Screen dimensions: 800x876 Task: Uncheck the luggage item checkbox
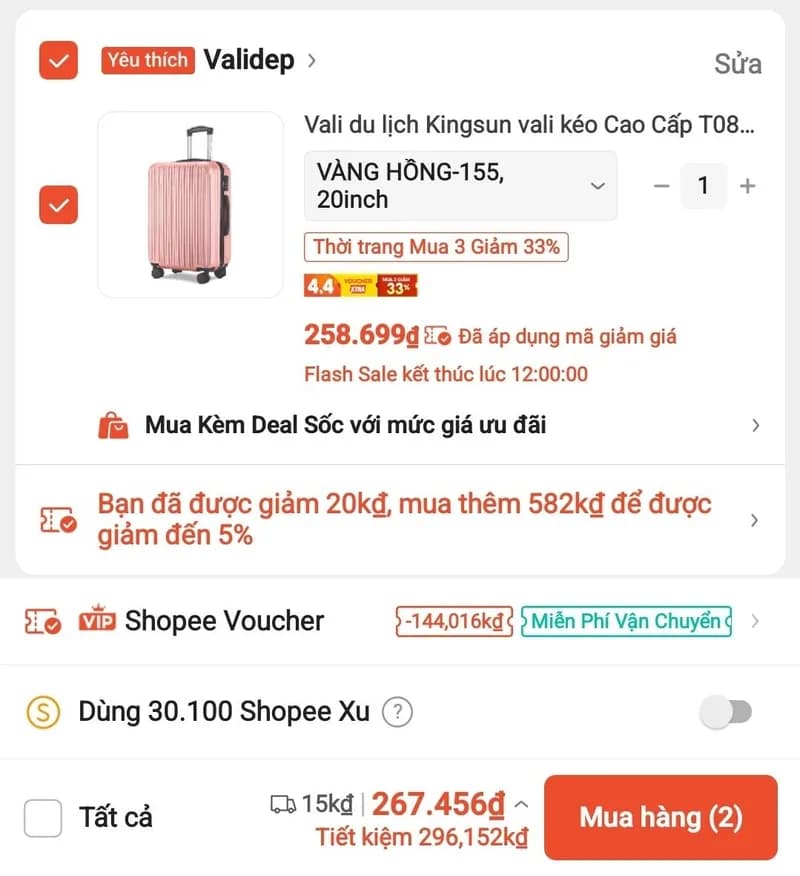(57, 206)
